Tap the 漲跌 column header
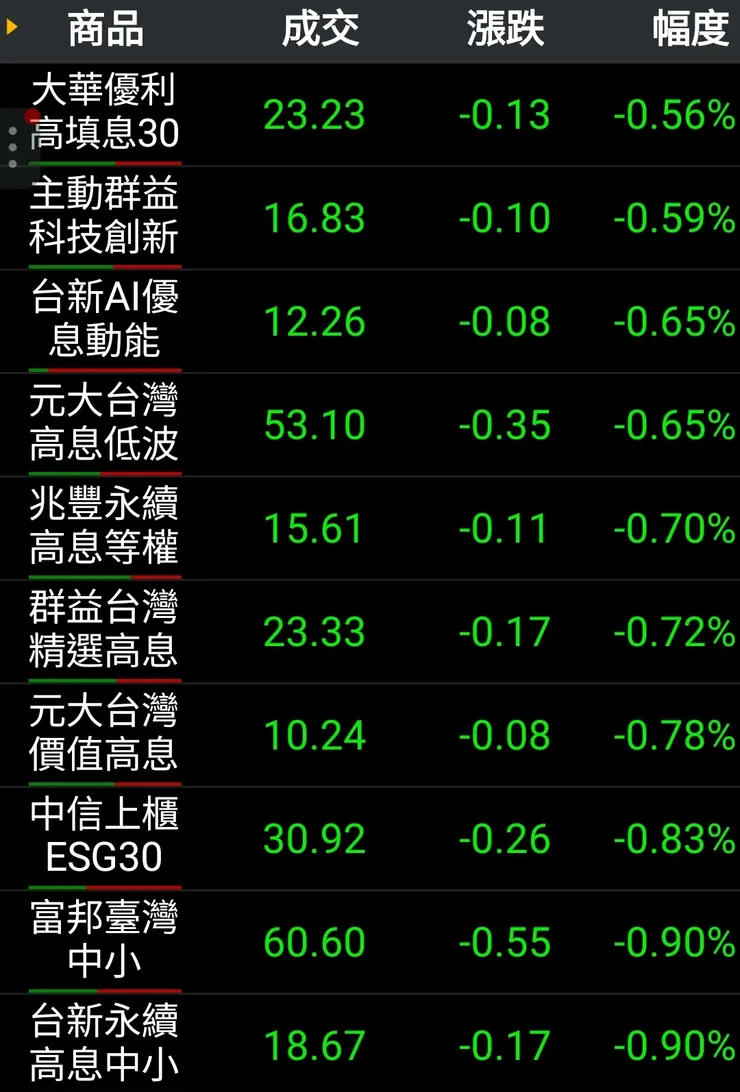740x1092 pixels. (504, 30)
